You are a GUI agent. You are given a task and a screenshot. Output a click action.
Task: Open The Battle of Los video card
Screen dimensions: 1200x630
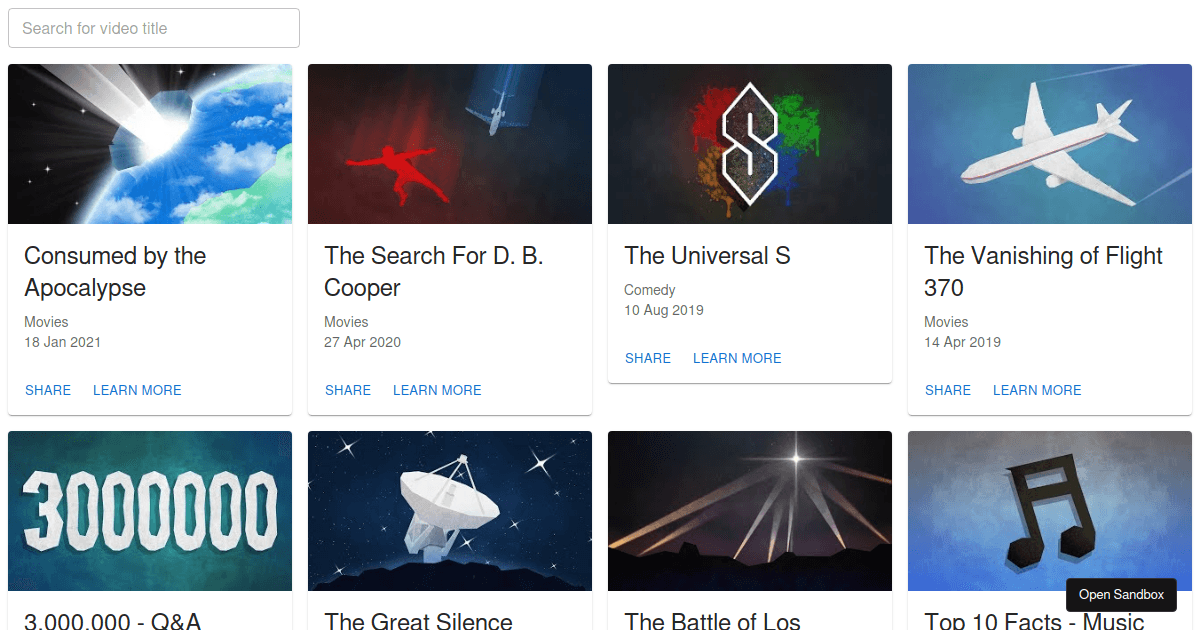[x=750, y=511]
